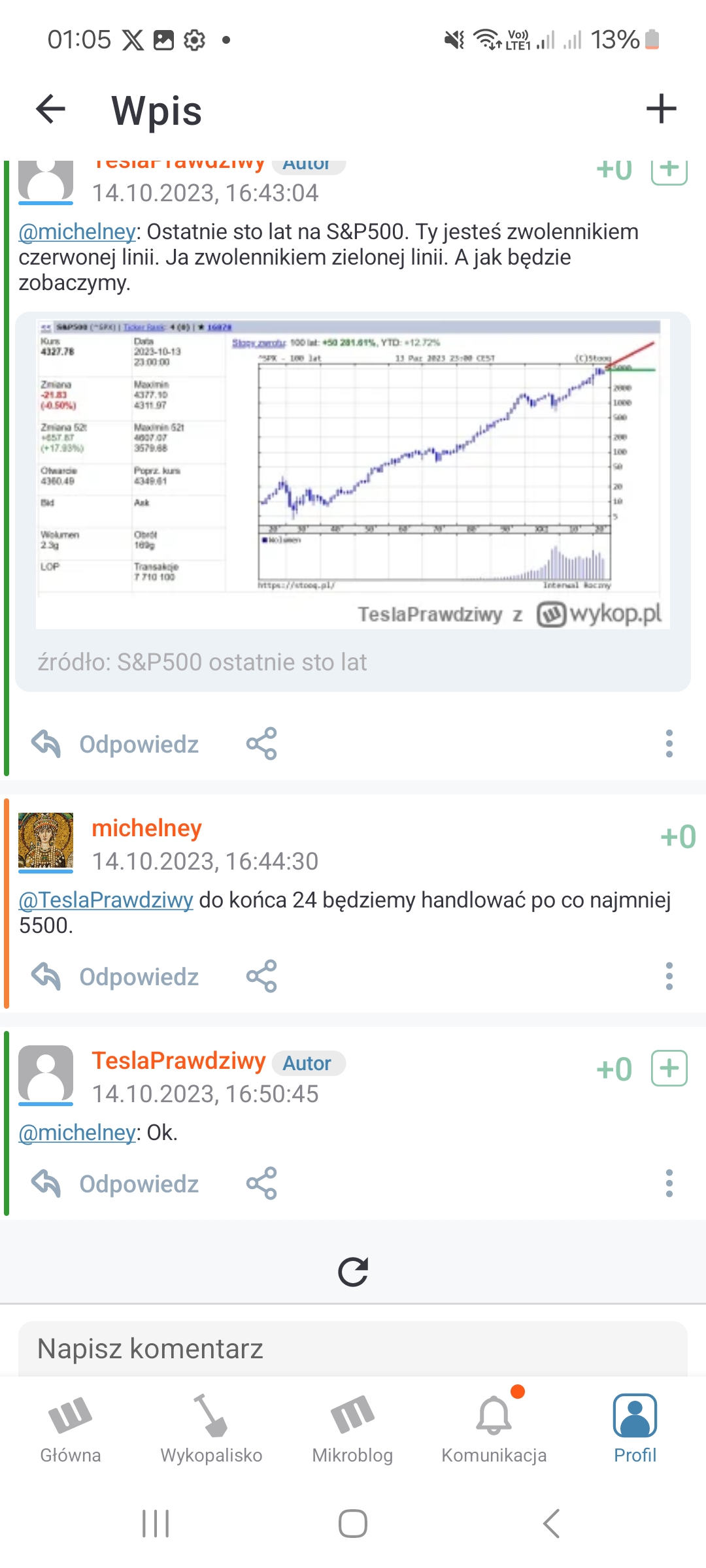Share michelney's 5500 comment
The width and height of the screenshot is (706, 1568).
click(x=261, y=977)
